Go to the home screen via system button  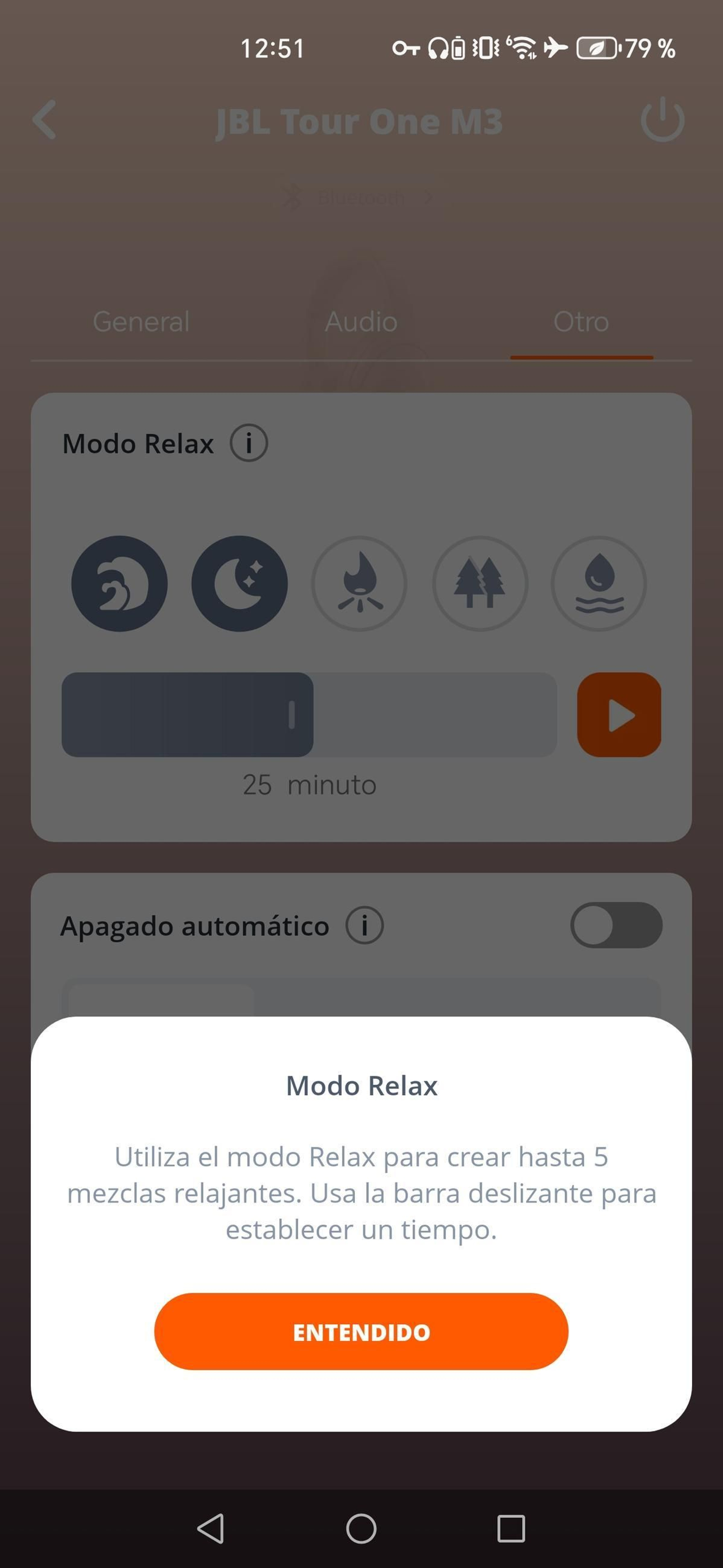click(x=361, y=1528)
